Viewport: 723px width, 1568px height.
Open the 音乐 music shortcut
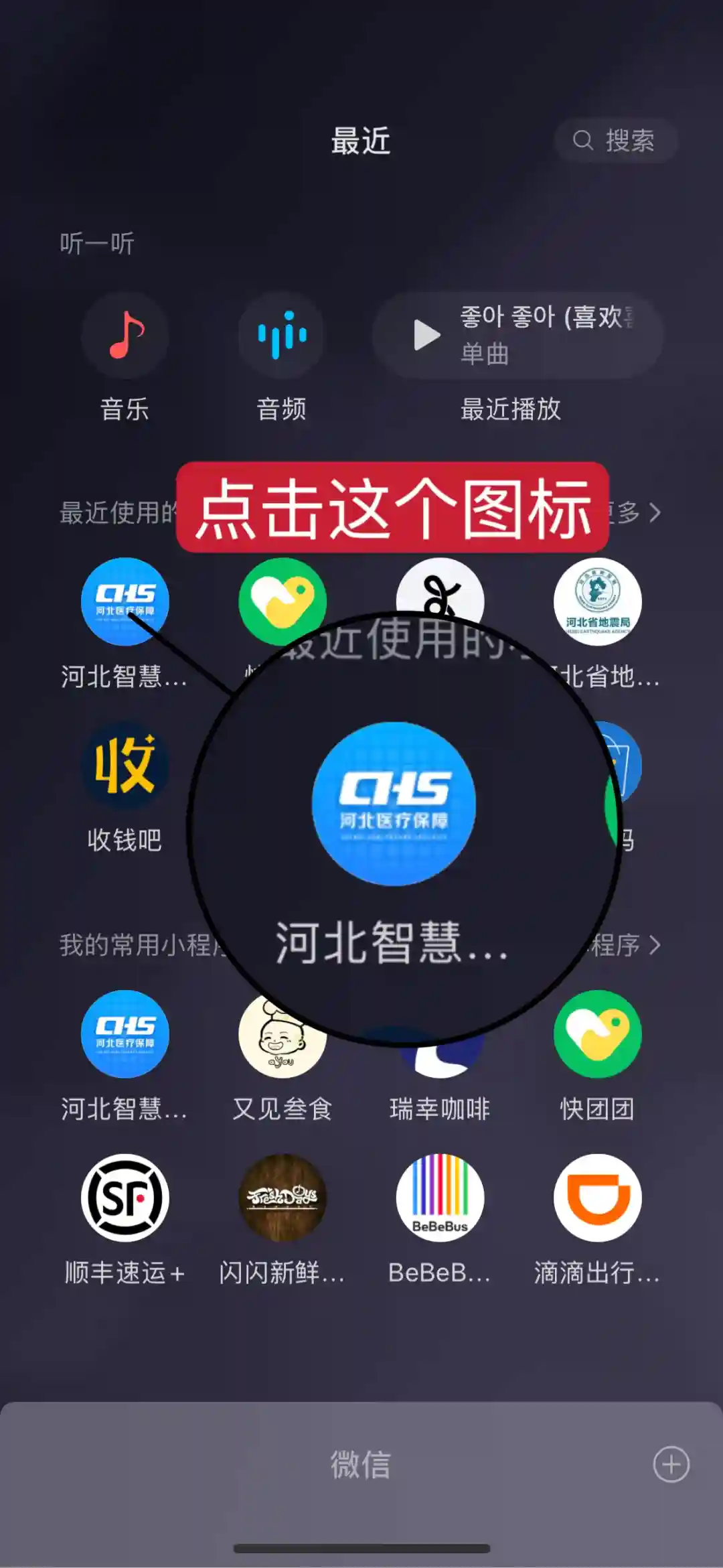125,335
